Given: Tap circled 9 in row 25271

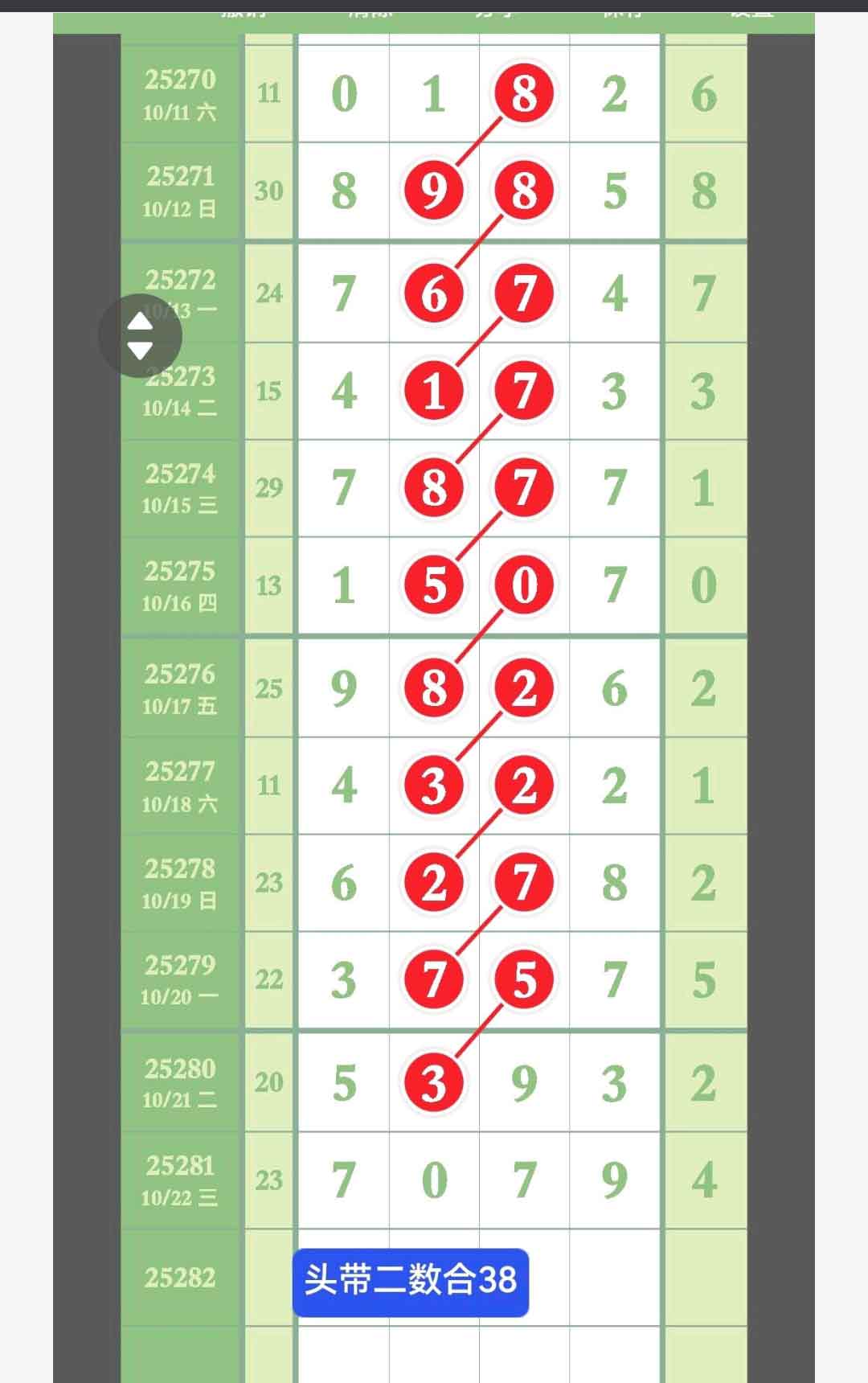Looking at the screenshot, I should 434,191.
